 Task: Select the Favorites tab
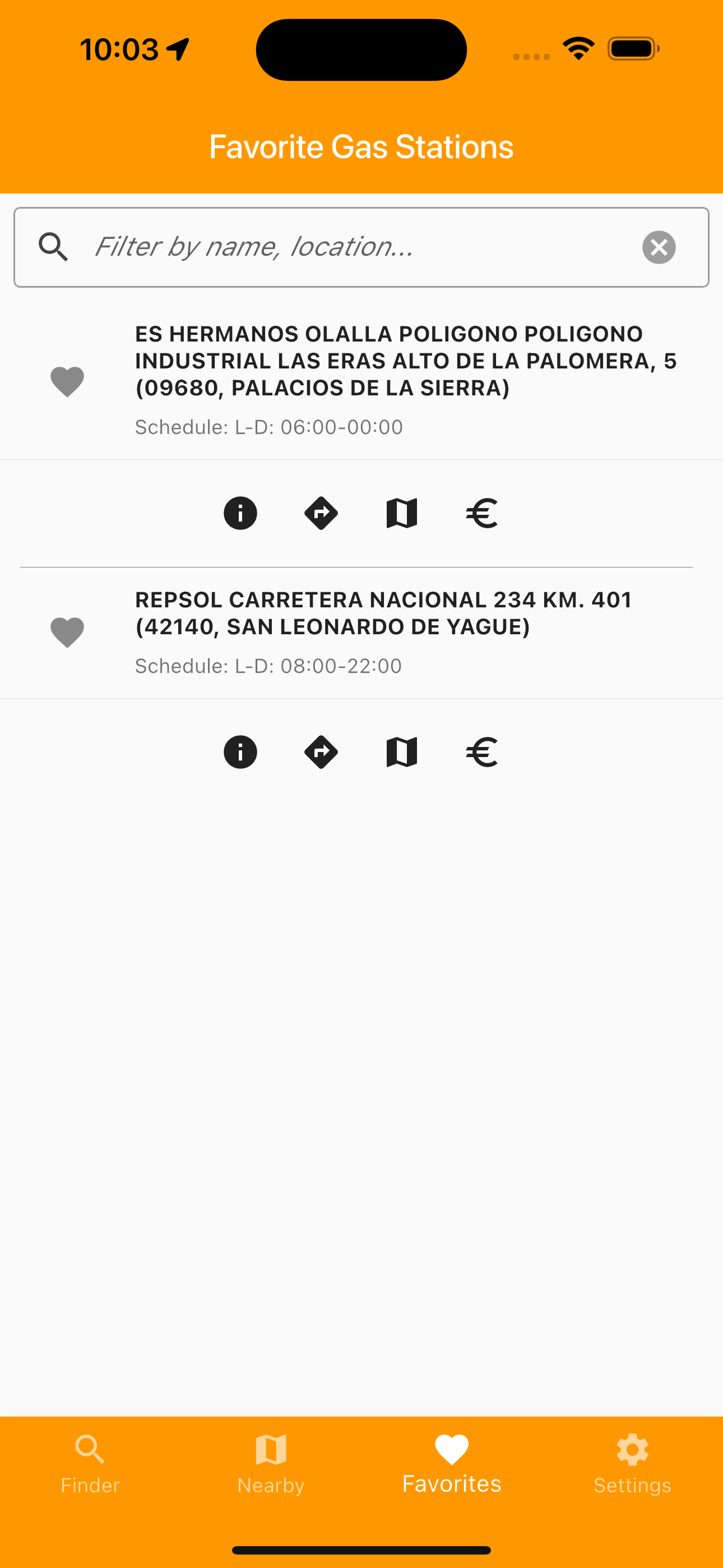coord(452,1464)
